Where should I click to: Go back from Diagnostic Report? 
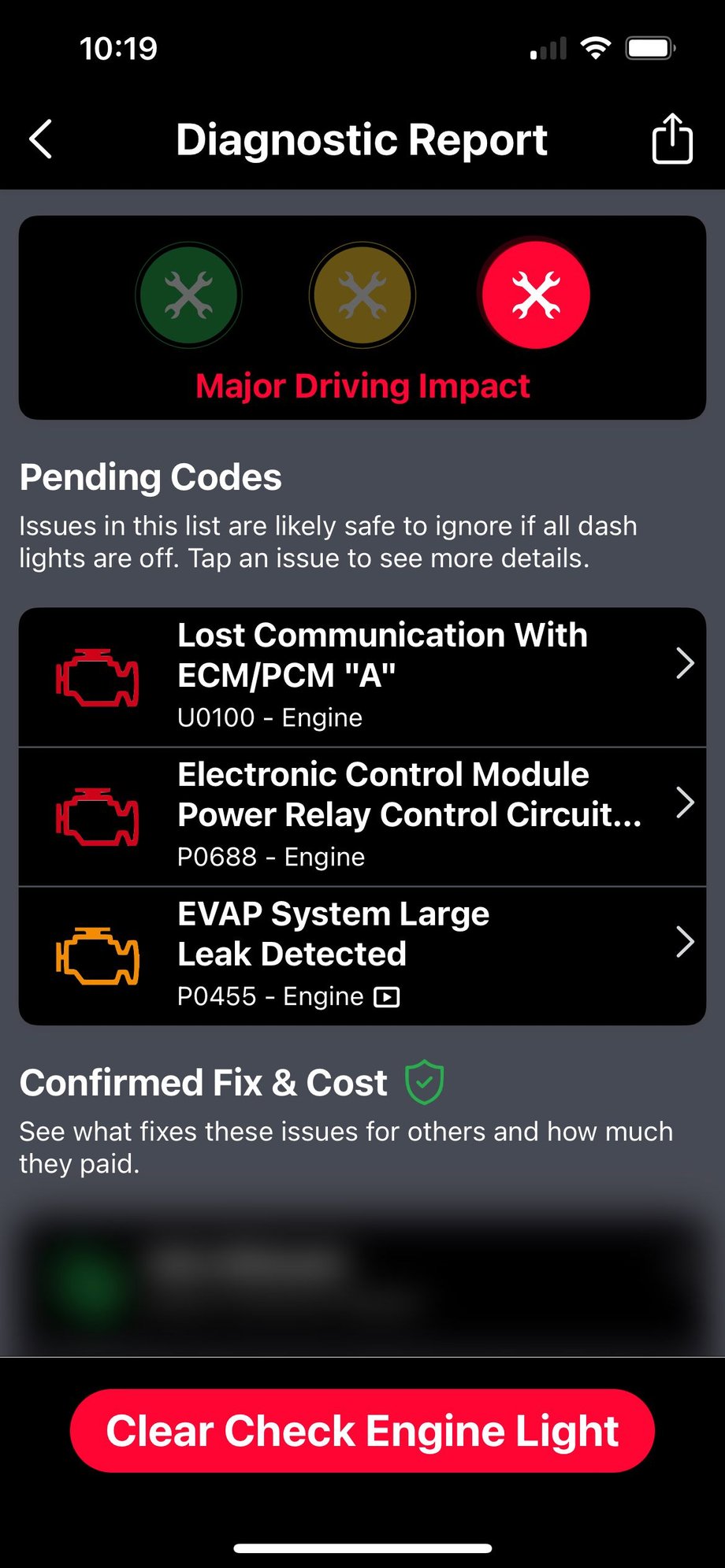coord(41,139)
